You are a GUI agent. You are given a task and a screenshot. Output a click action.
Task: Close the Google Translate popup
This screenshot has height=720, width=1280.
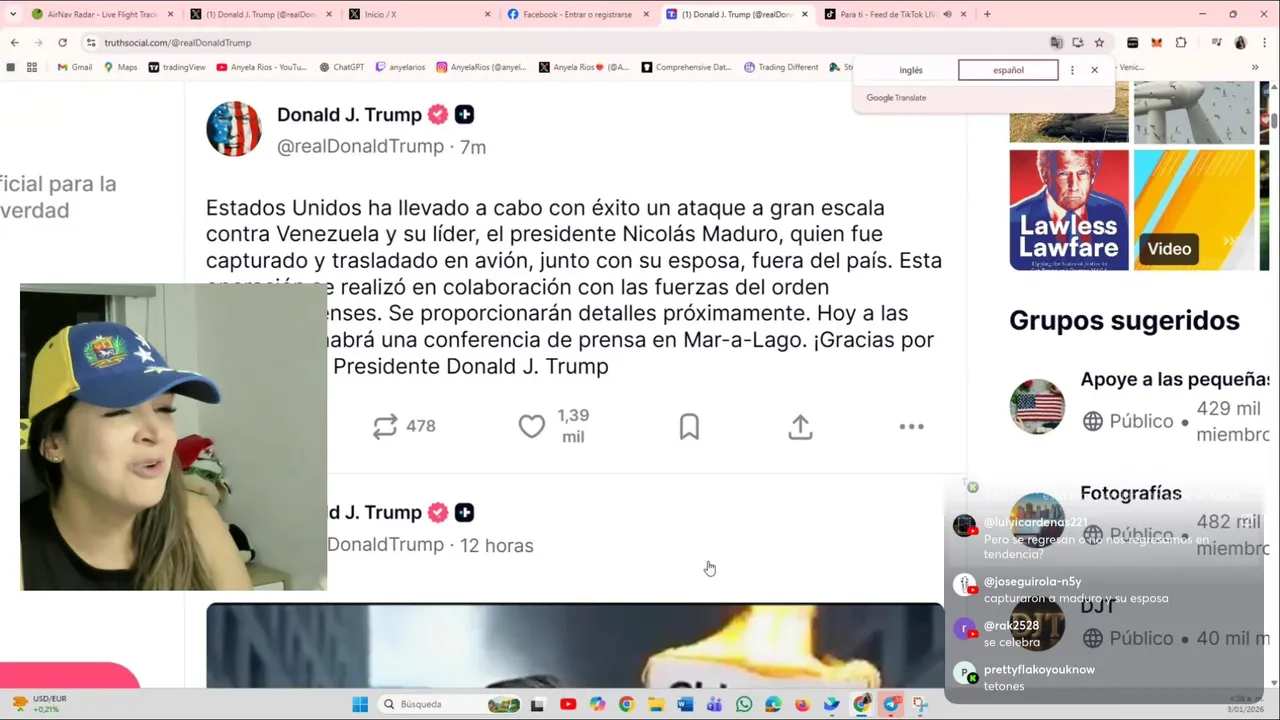point(1094,70)
